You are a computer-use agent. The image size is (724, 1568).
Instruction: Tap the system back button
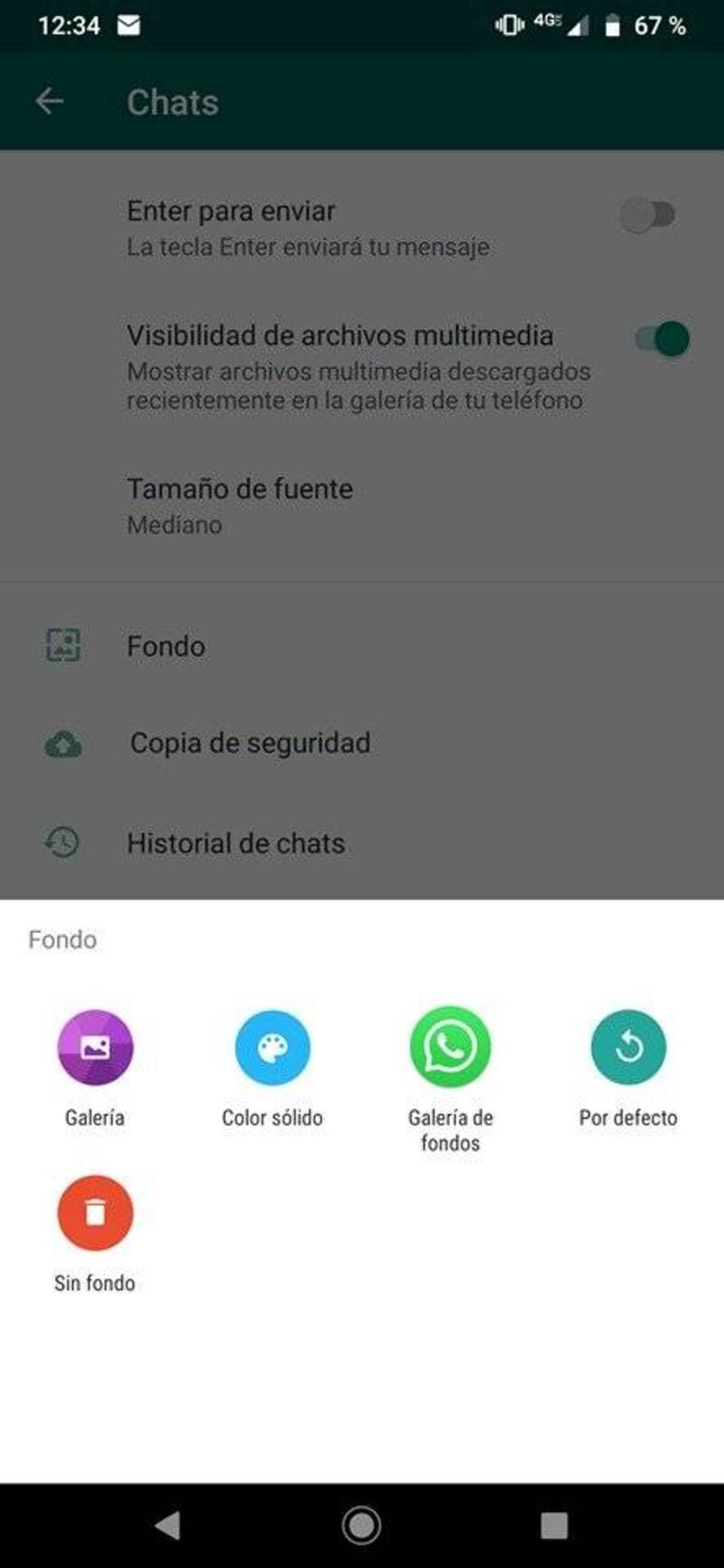pos(168,1525)
